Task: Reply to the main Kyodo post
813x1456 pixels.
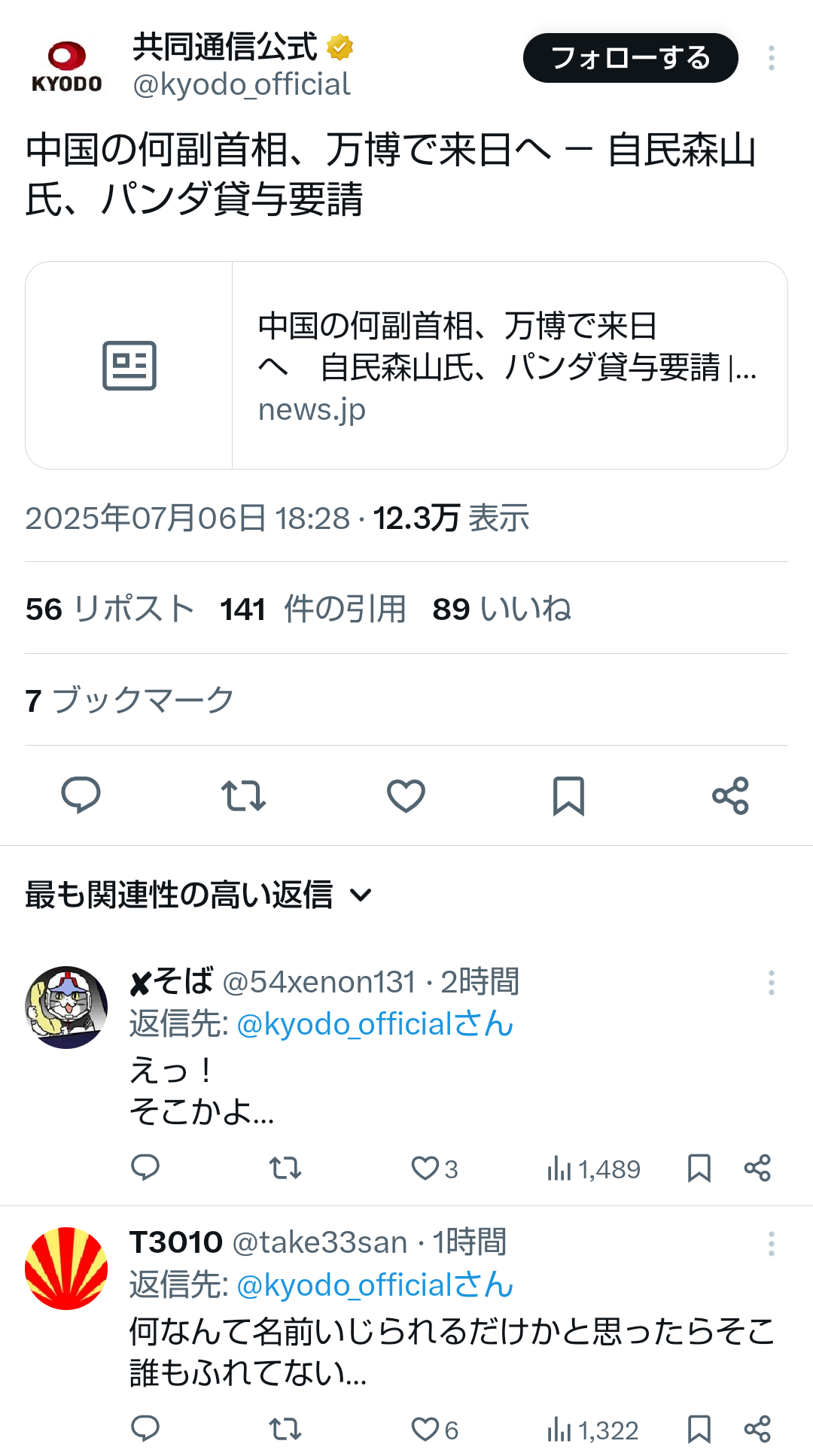Action: 81,795
